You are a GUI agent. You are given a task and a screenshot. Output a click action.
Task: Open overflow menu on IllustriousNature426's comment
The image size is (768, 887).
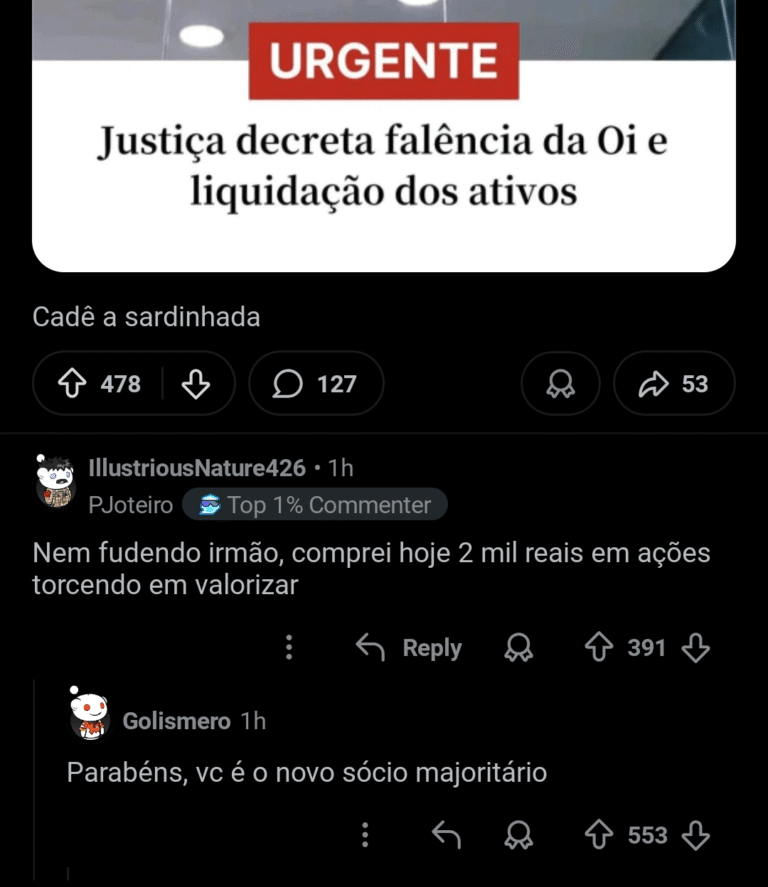tap(289, 648)
